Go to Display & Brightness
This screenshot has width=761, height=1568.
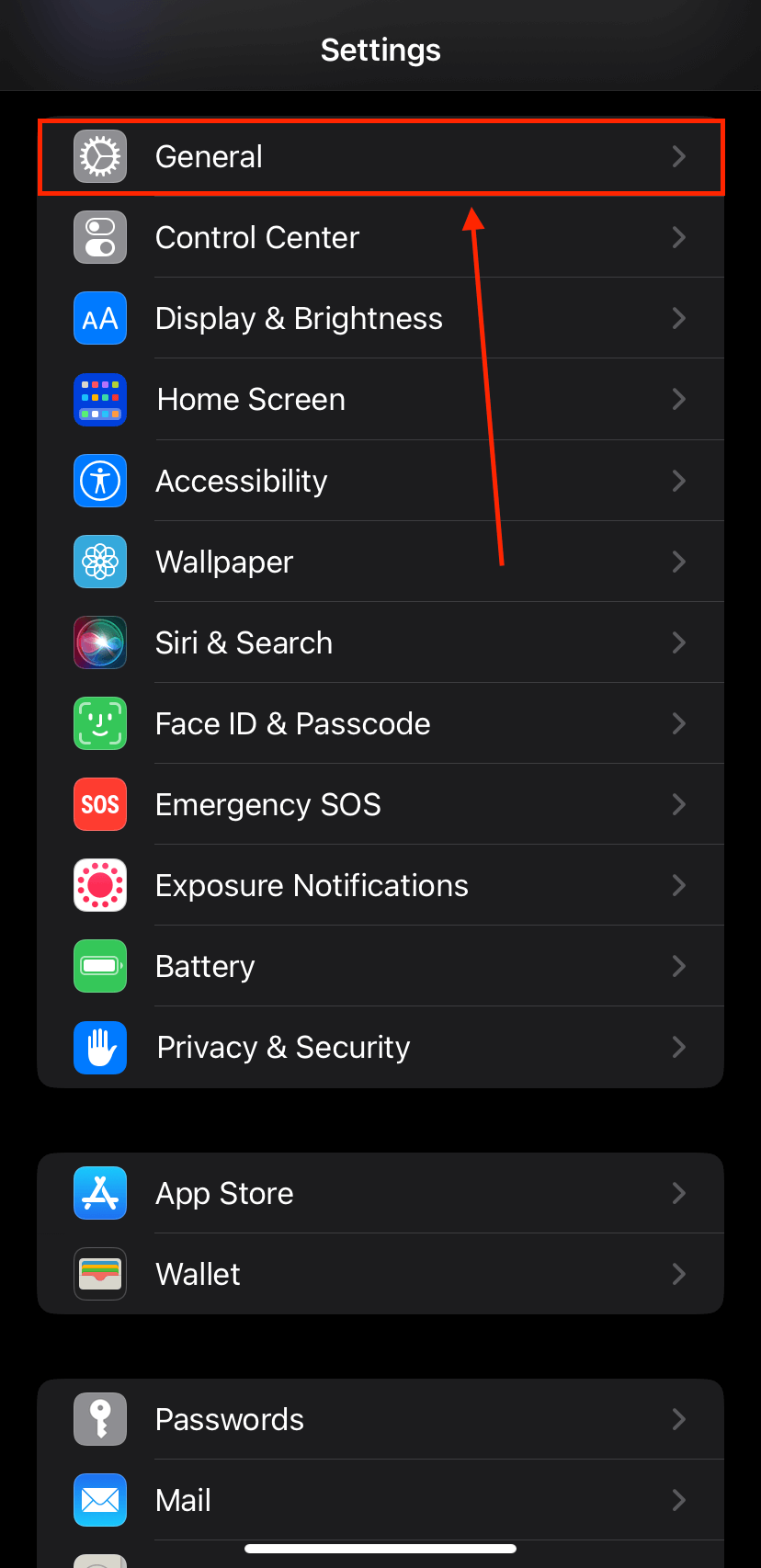(x=380, y=318)
